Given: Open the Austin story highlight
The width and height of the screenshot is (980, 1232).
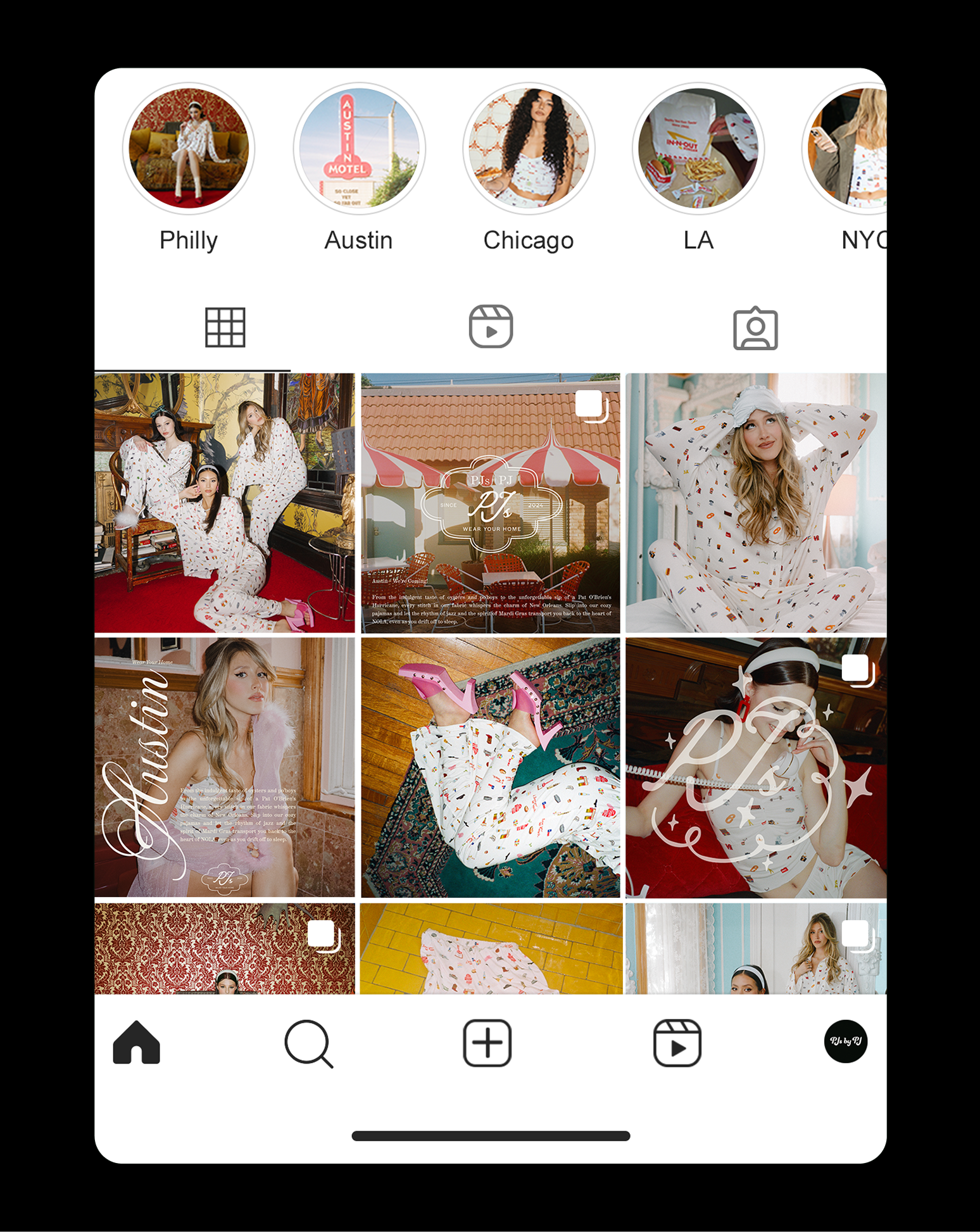Looking at the screenshot, I should coord(359,148).
